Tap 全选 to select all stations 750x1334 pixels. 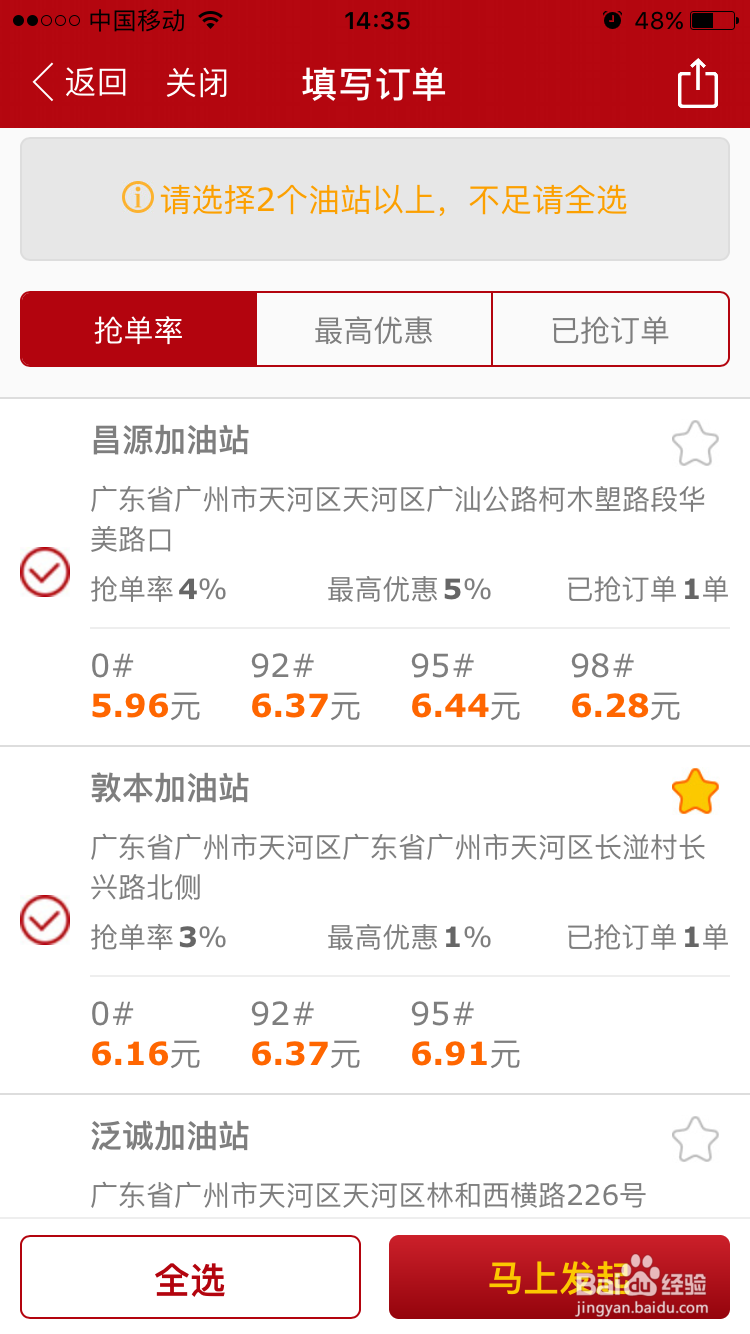pos(190,1277)
